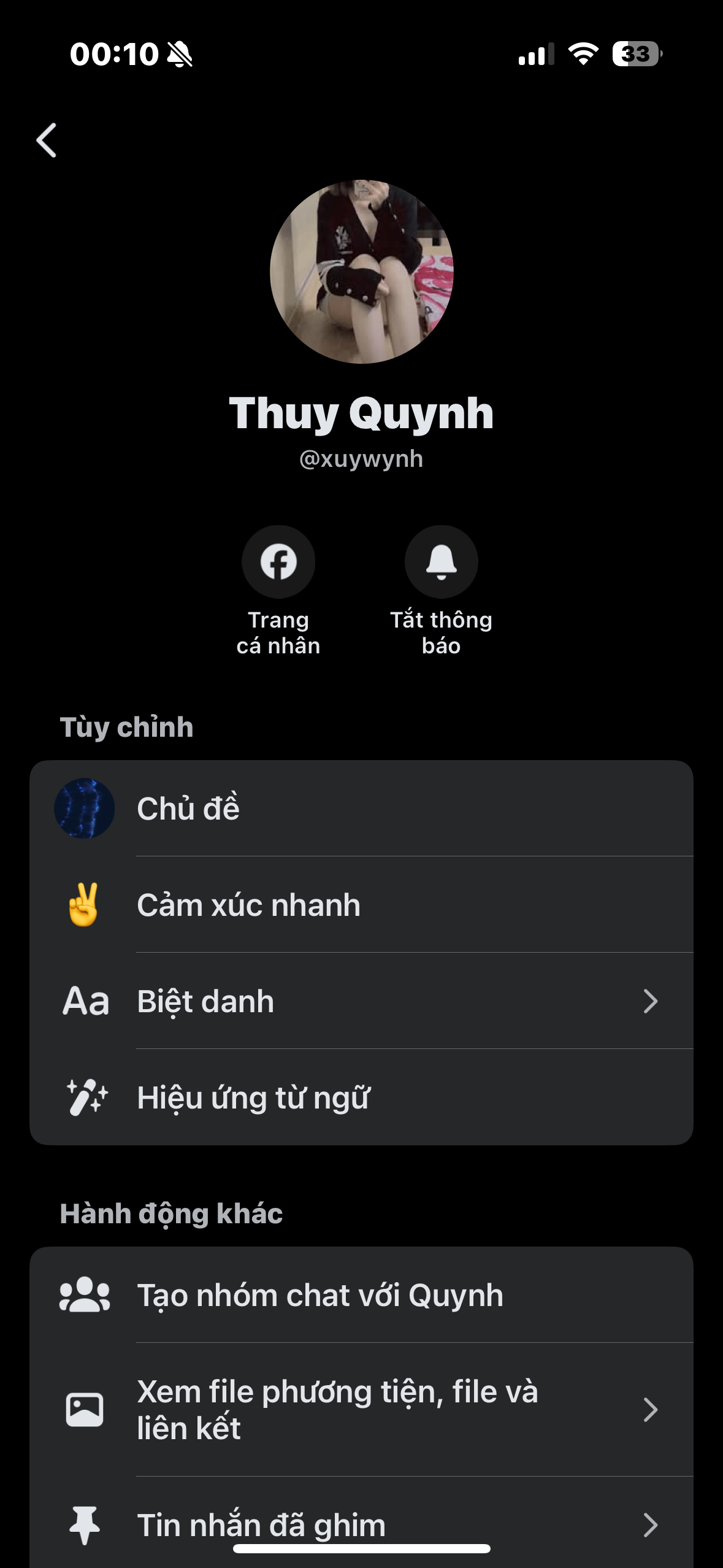The width and height of the screenshot is (723, 1568).
Task: Open the @xuywynh username link
Action: [x=361, y=458]
